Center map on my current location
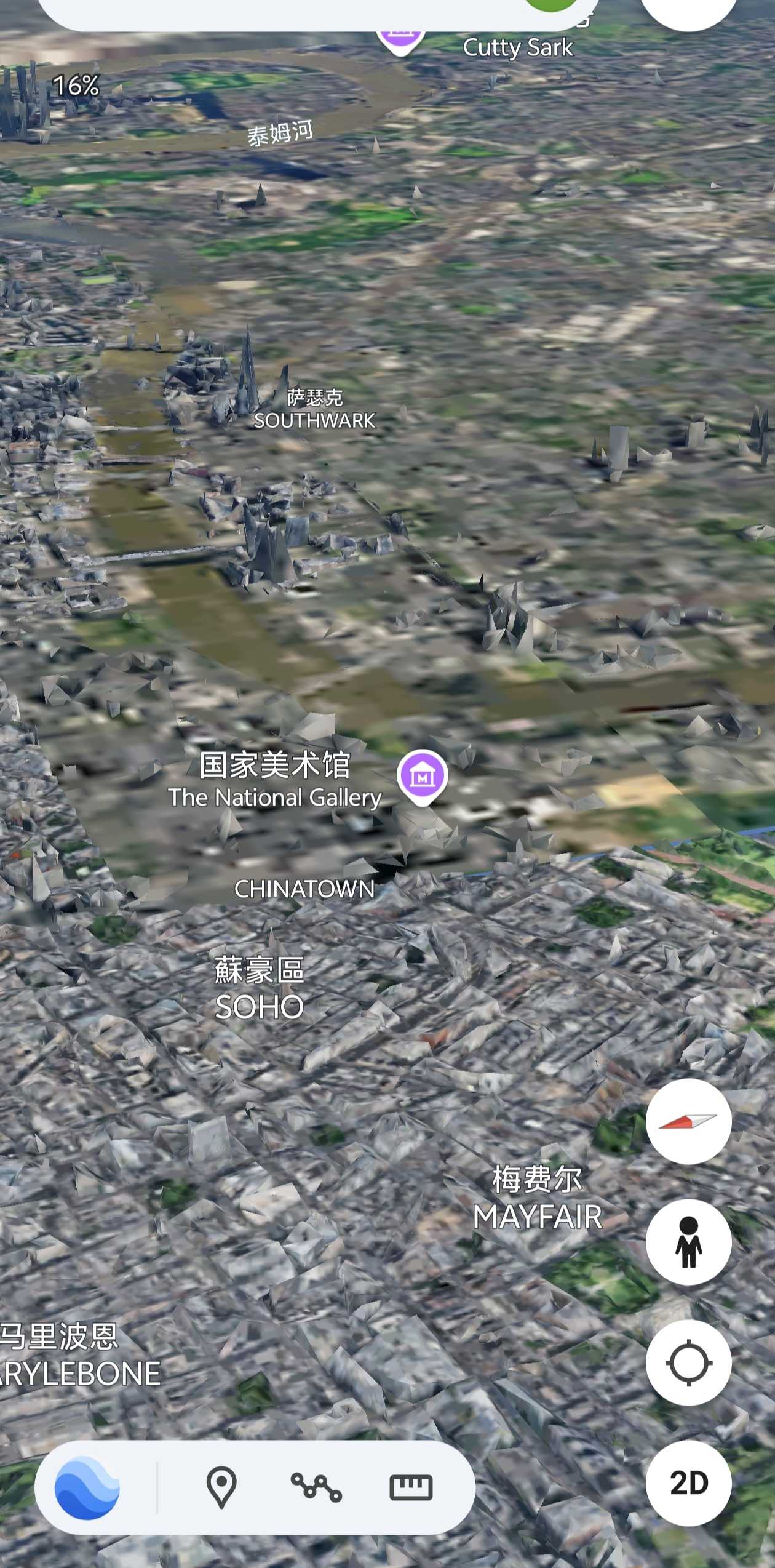The image size is (775, 1568). click(x=688, y=1362)
